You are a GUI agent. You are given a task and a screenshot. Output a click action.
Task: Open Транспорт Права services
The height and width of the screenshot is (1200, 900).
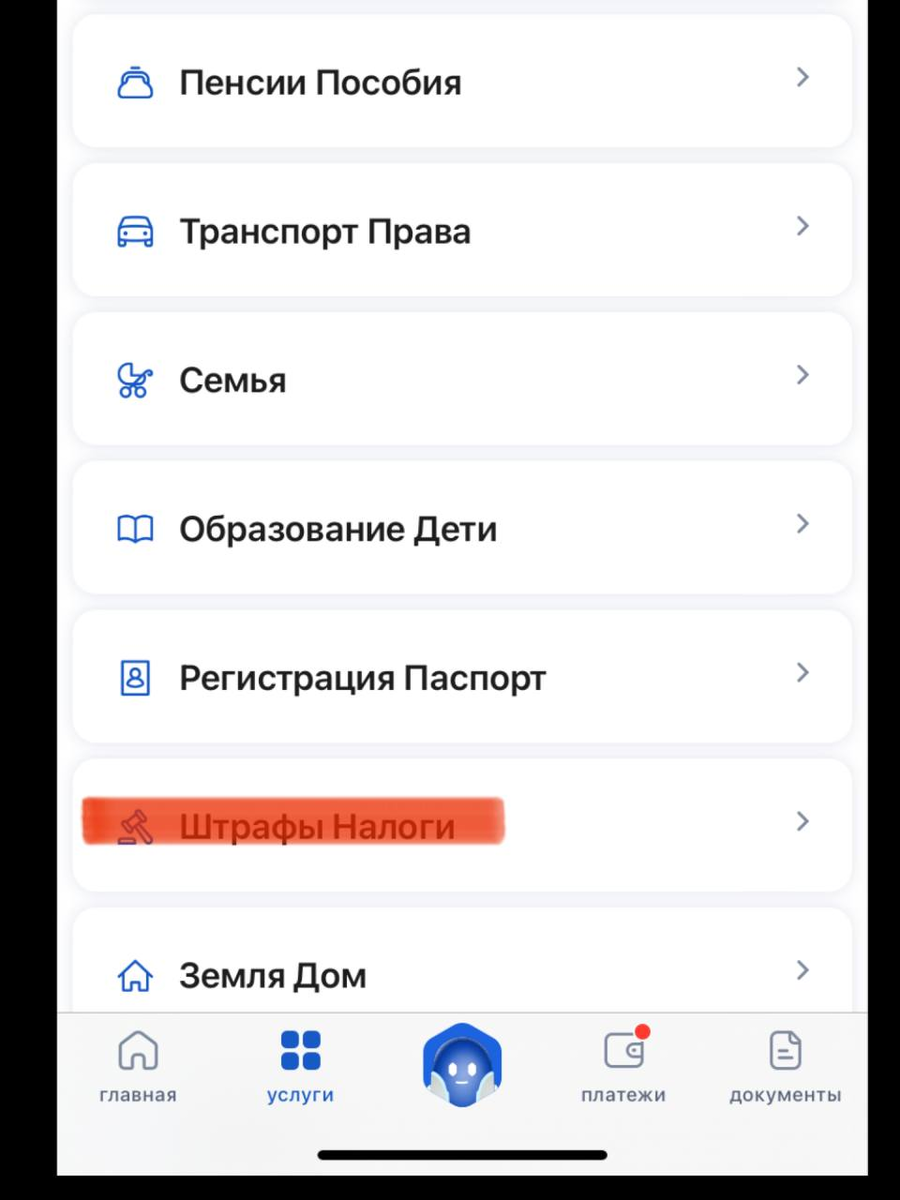tap(462, 230)
